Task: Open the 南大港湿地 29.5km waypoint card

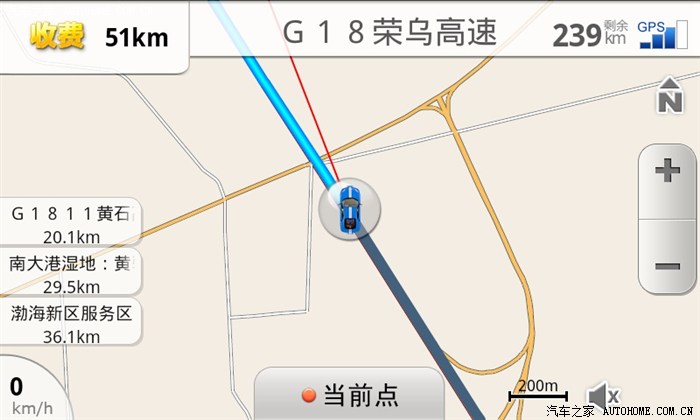Action: pos(71,272)
